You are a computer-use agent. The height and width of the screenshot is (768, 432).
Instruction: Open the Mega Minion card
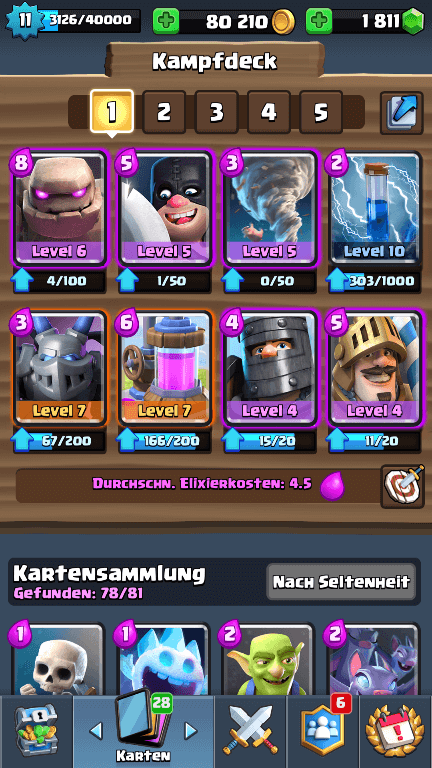(59, 368)
